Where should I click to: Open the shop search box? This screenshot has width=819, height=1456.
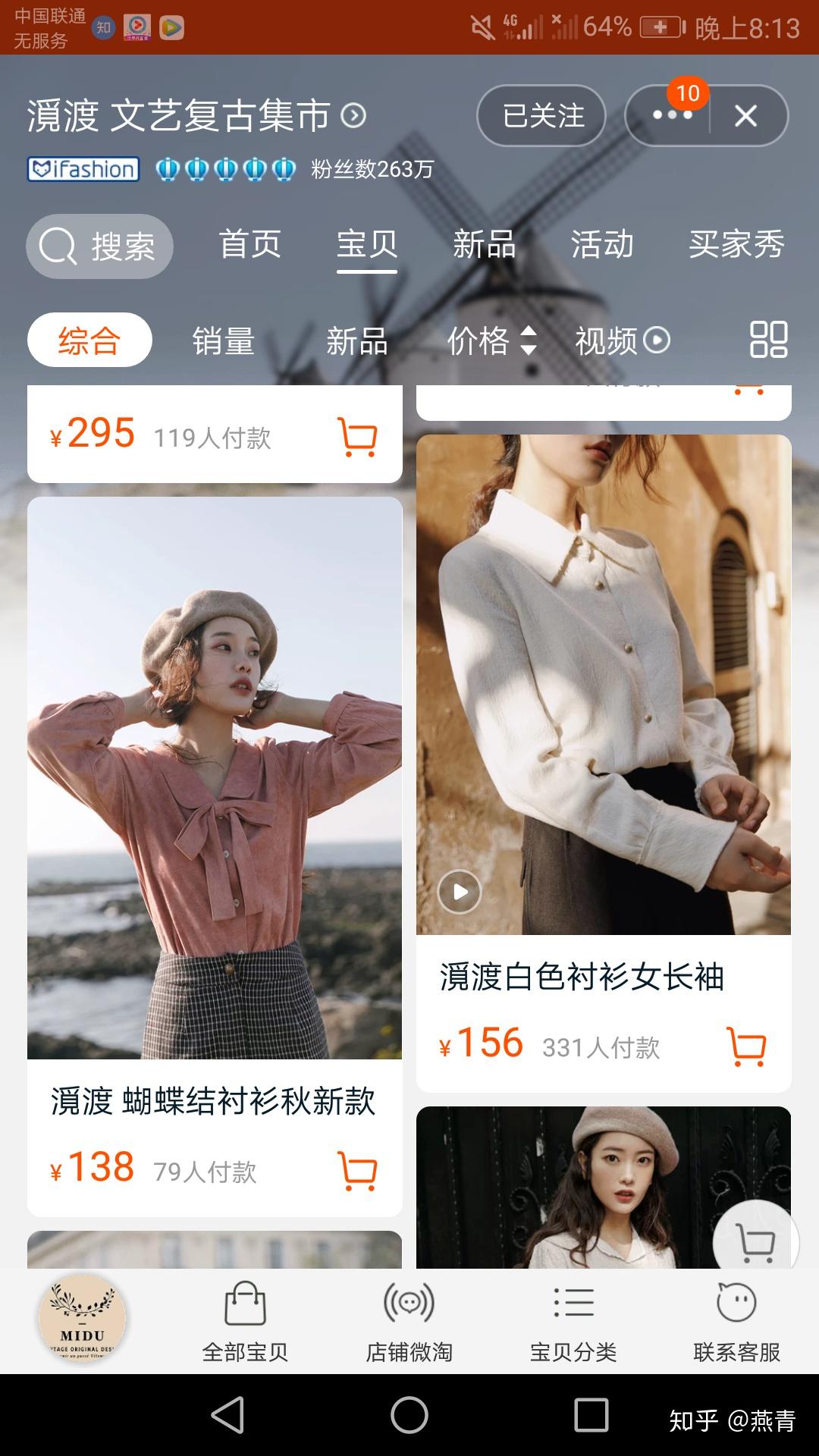click(99, 246)
